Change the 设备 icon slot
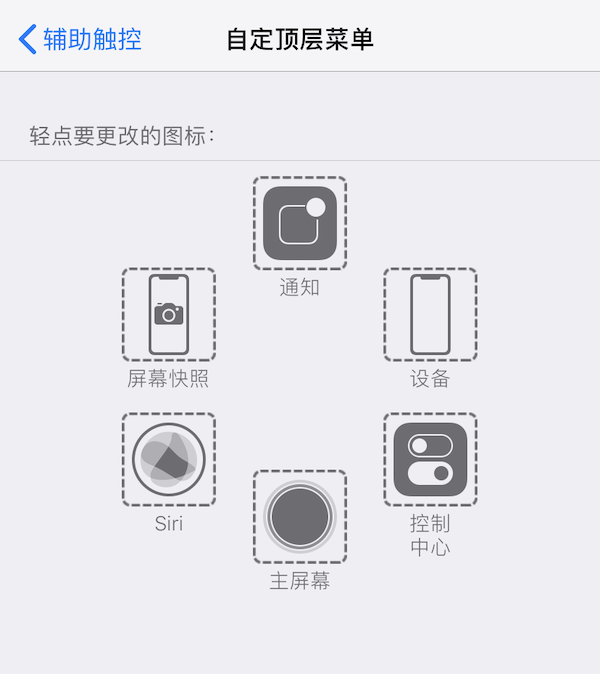Viewport: 600px width, 674px height. coord(430,314)
